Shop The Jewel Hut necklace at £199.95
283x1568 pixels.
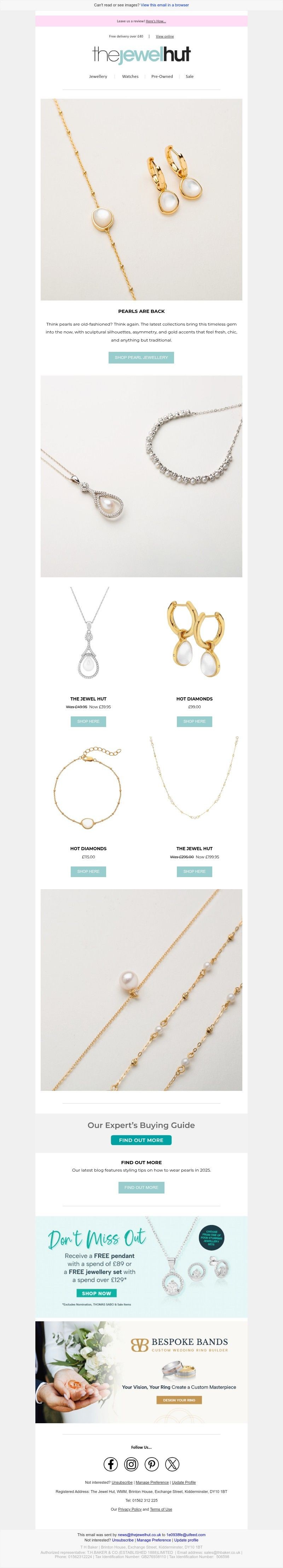pos(194,871)
